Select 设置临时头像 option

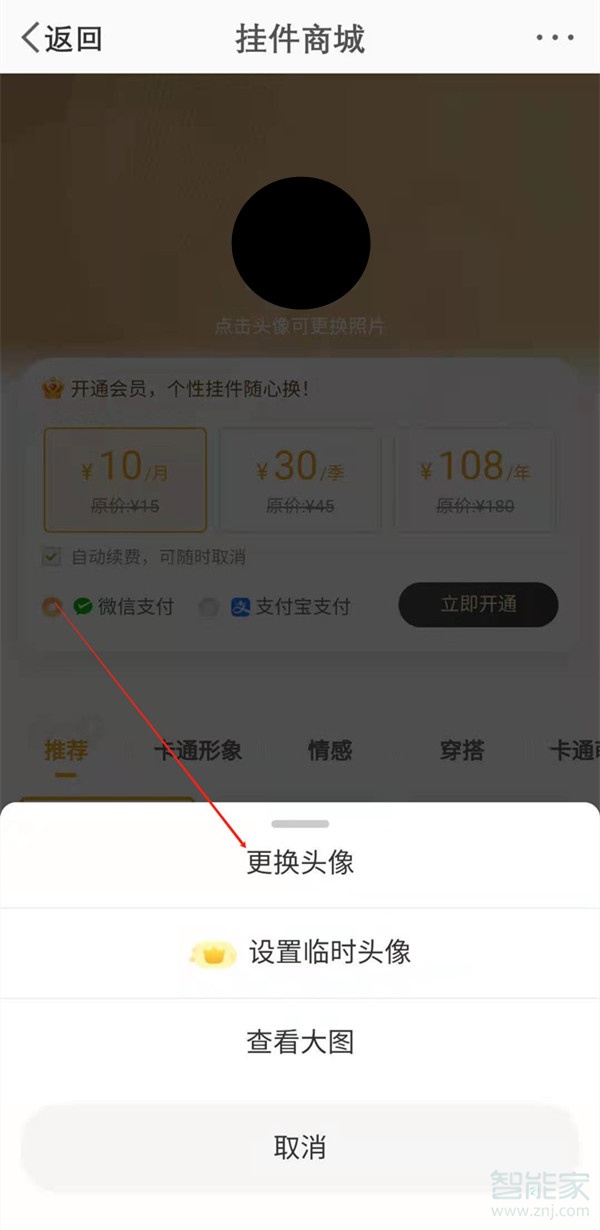pyautogui.click(x=300, y=952)
